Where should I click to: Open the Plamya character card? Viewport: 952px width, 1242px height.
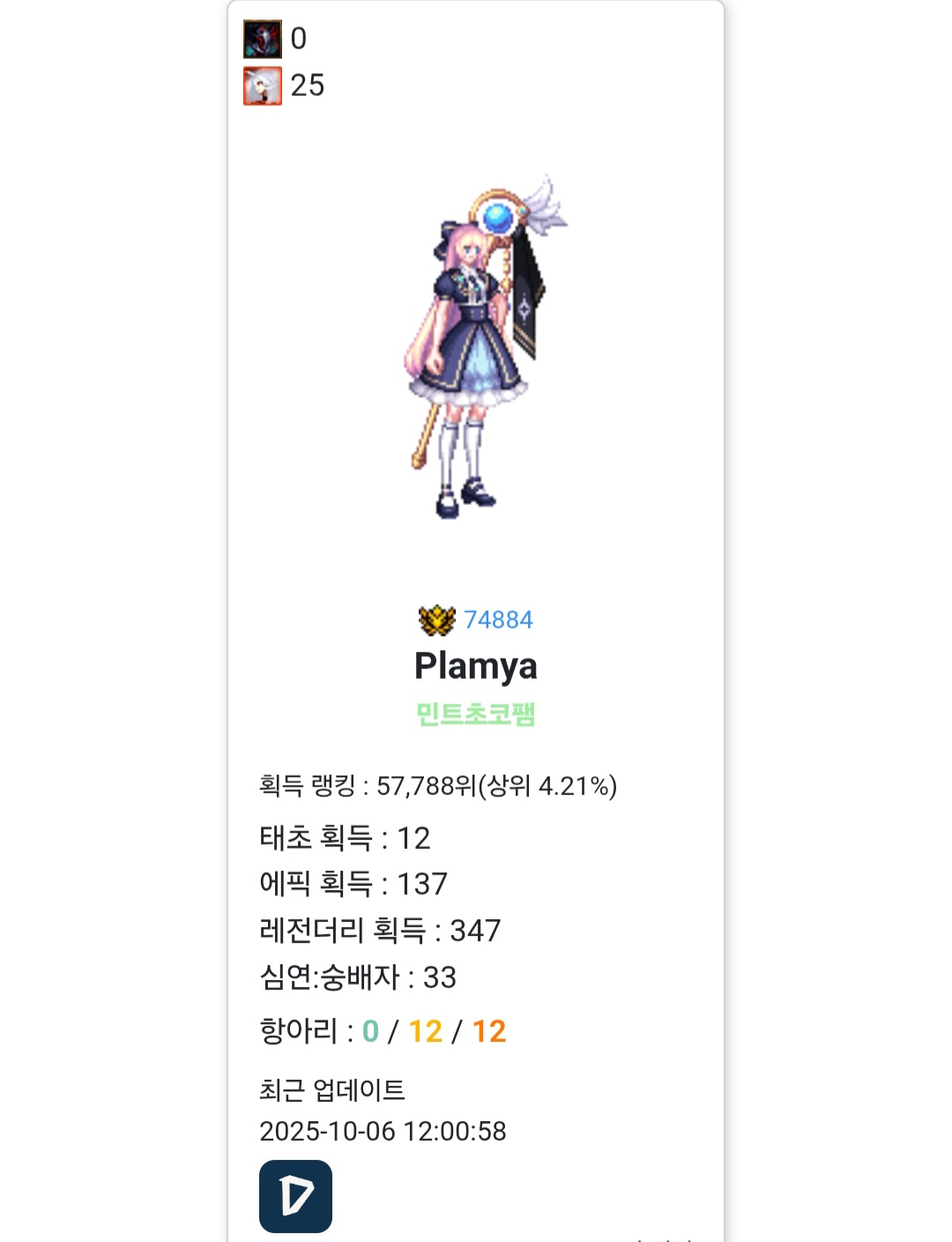pos(475,666)
